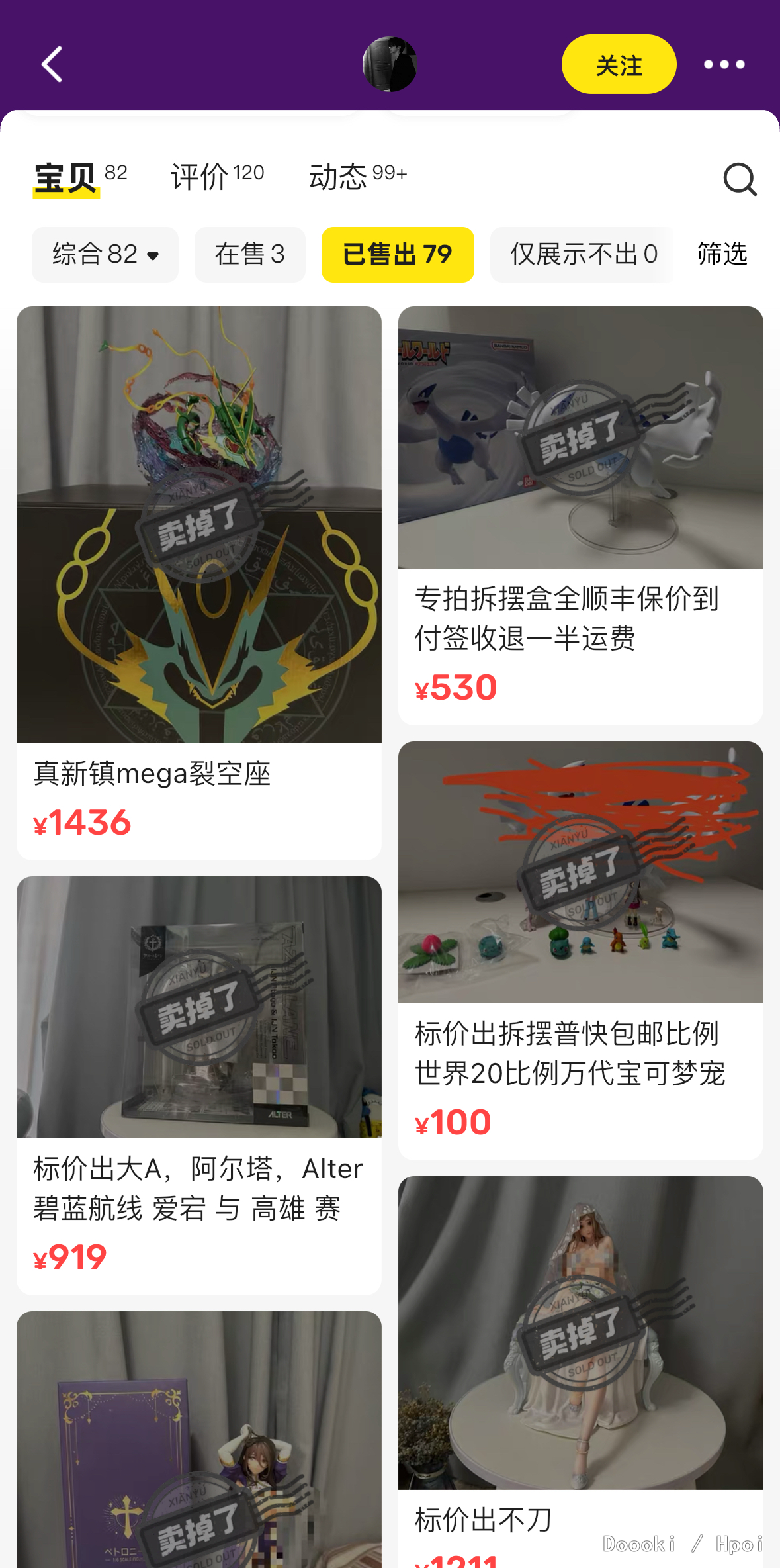The height and width of the screenshot is (1568, 780).
Task: Follow the seller with 关注 button
Action: [618, 64]
